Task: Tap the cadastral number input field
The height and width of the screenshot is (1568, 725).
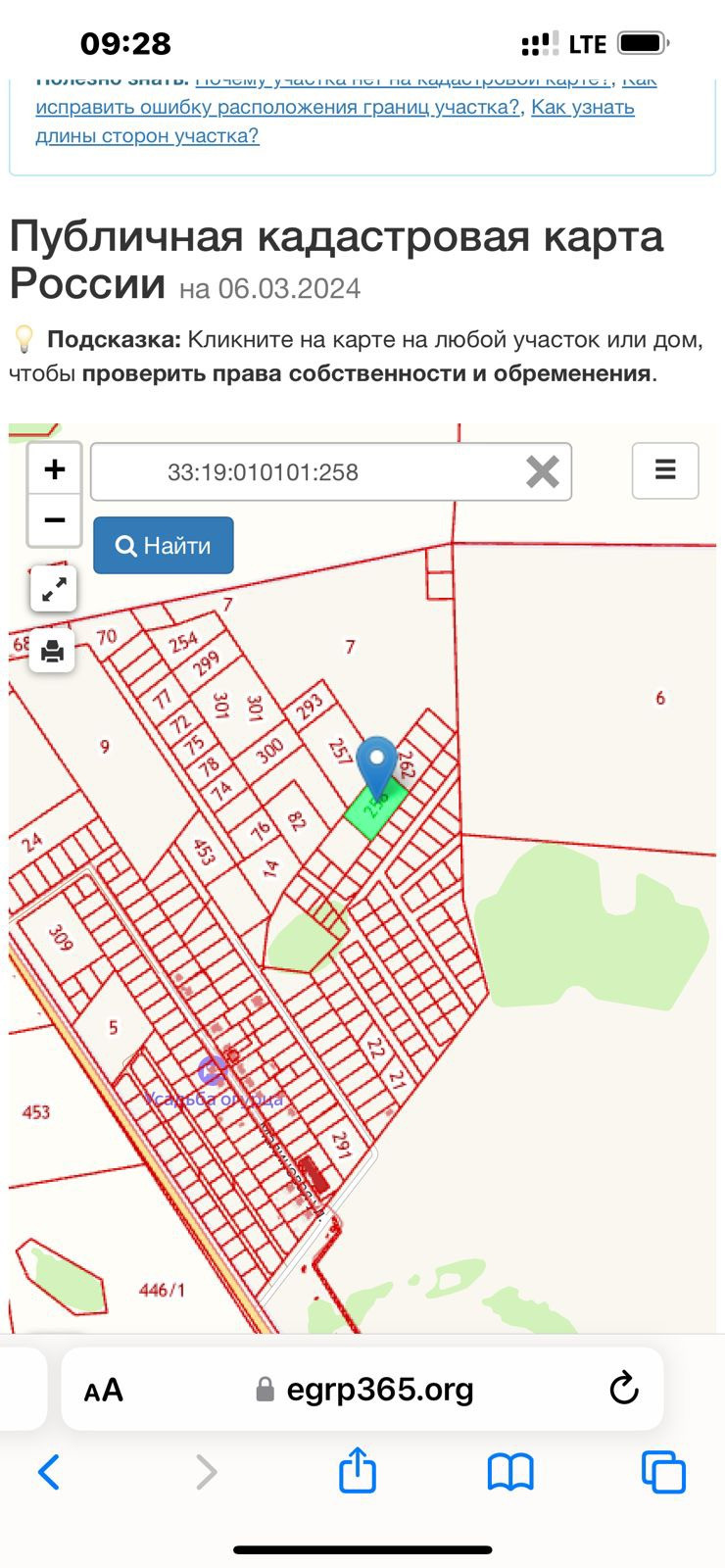Action: coord(304,471)
